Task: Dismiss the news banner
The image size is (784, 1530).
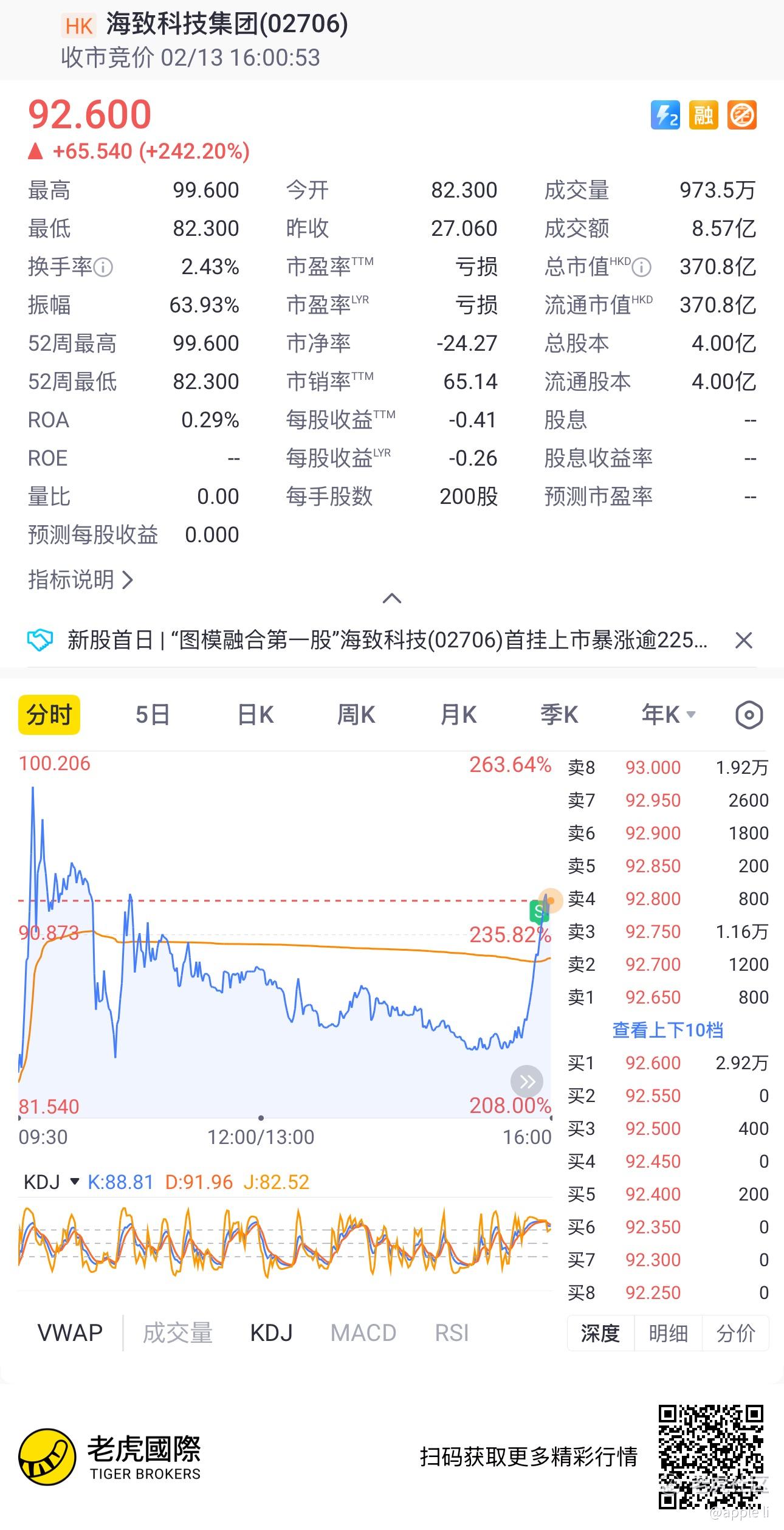Action: pyautogui.click(x=744, y=640)
